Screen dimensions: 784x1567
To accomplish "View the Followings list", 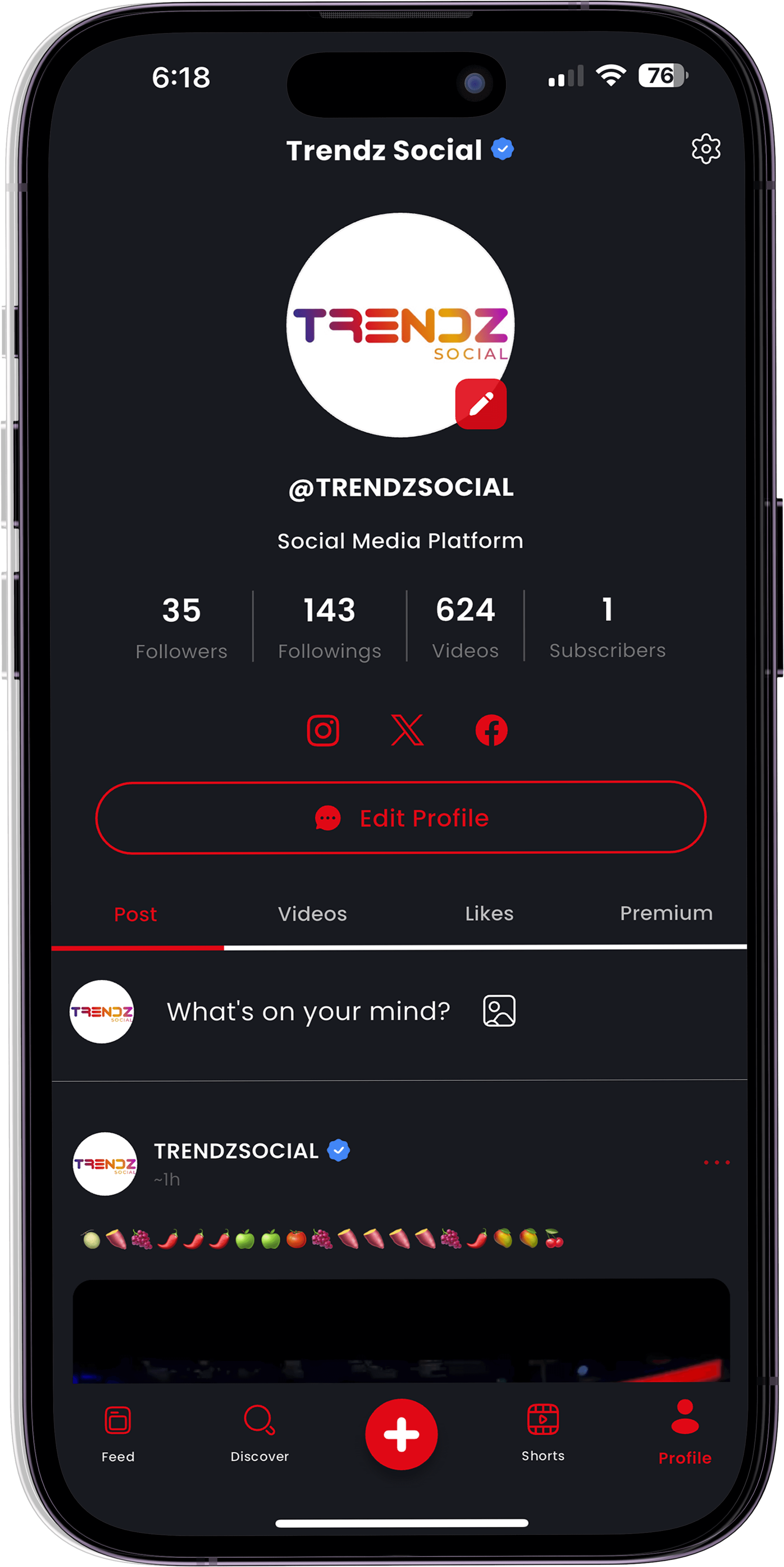I will point(329,626).
